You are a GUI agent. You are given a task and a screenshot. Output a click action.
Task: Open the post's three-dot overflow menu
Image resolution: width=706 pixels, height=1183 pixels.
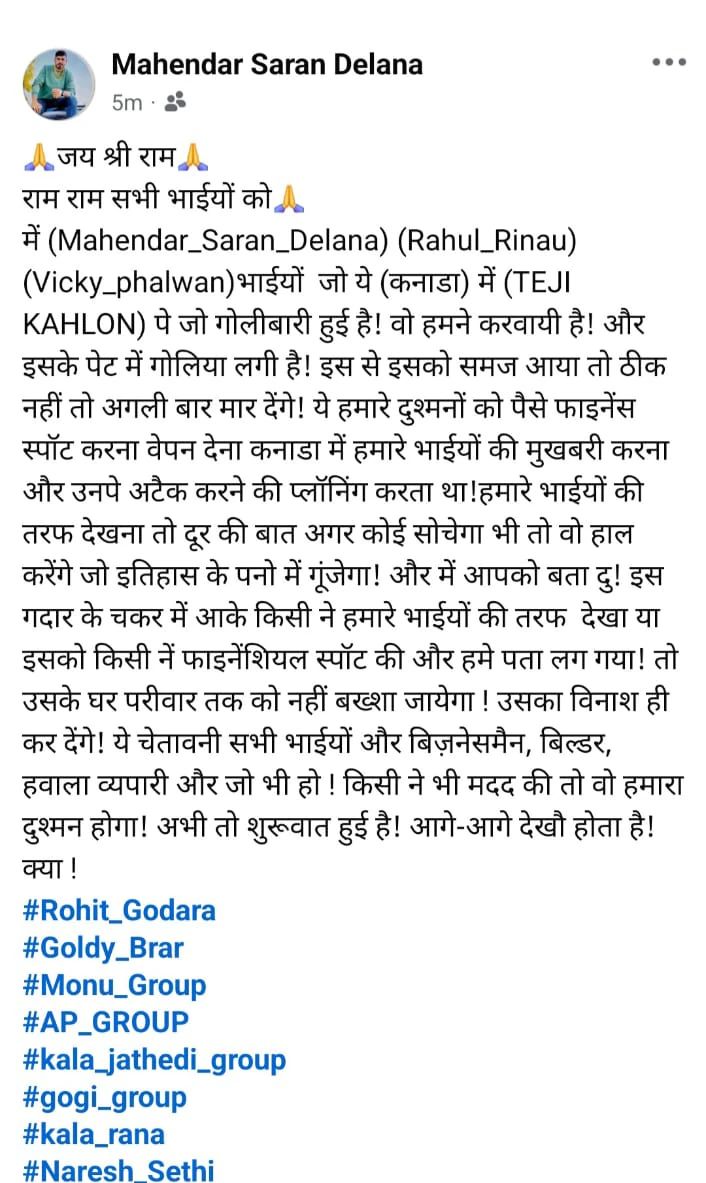click(669, 62)
